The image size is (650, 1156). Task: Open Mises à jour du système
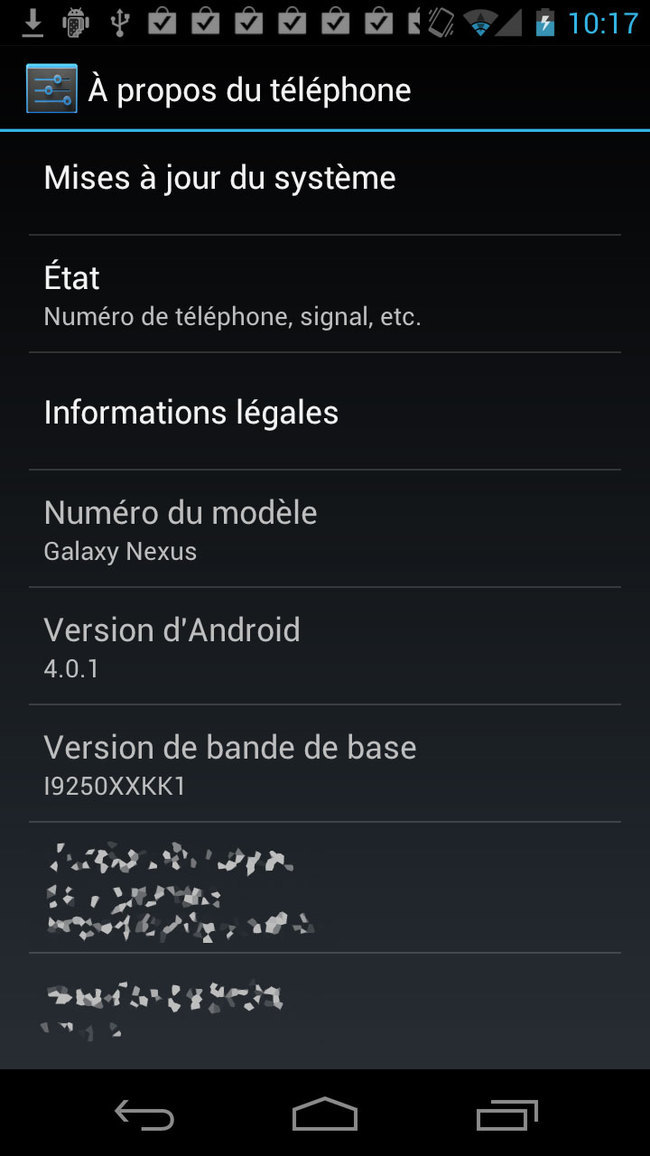(x=325, y=178)
